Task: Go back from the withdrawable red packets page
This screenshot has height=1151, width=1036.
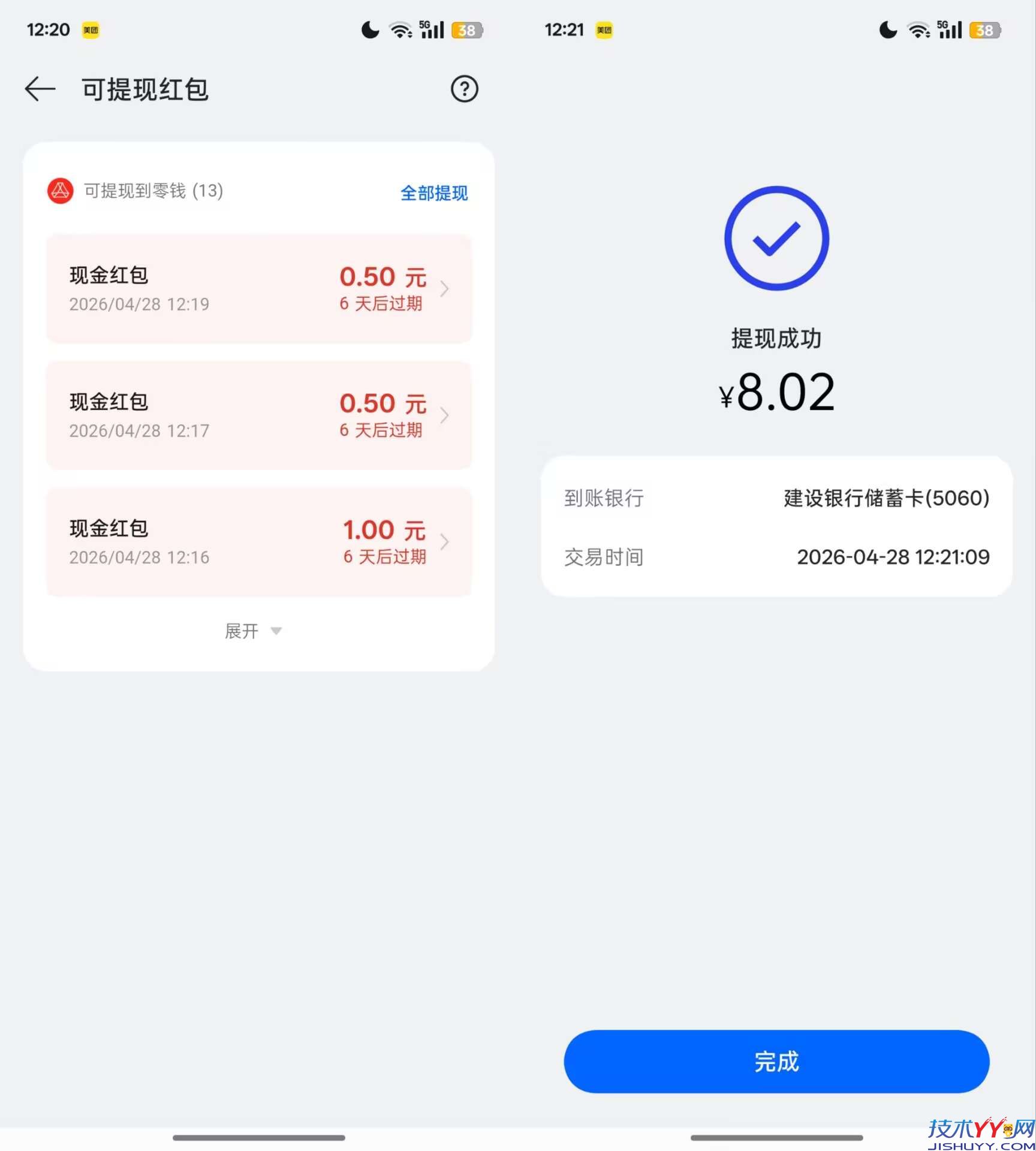Action: (40, 89)
